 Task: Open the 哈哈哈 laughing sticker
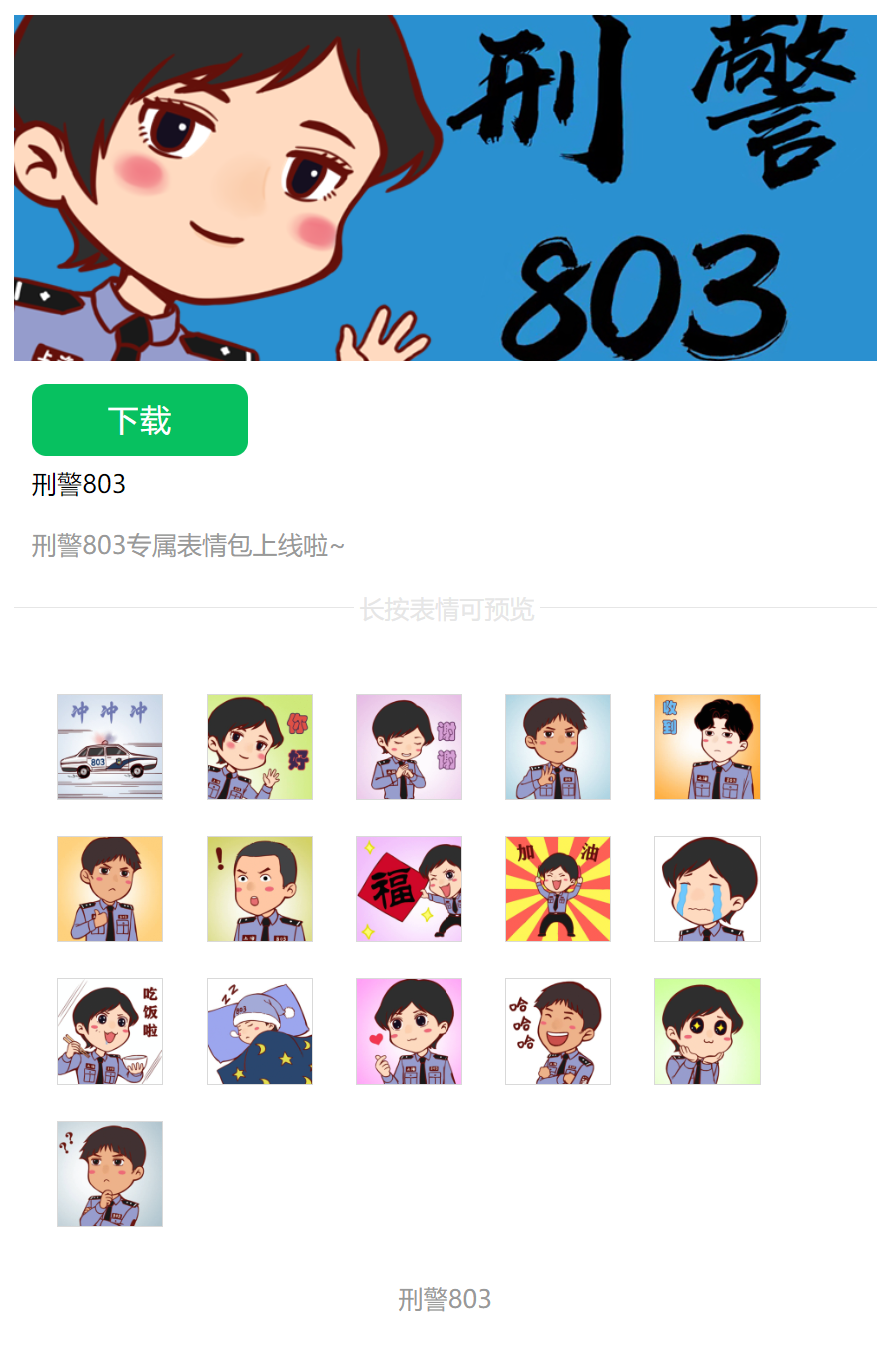coord(557,1031)
